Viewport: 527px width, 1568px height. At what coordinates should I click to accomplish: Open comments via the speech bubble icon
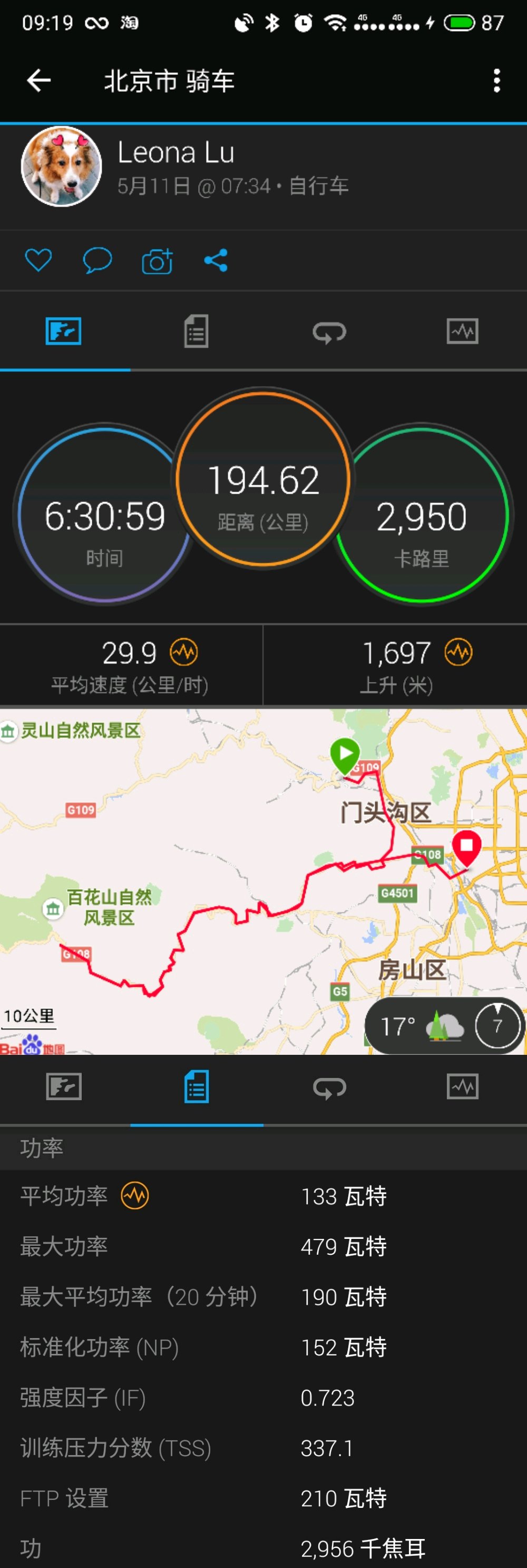click(x=97, y=261)
